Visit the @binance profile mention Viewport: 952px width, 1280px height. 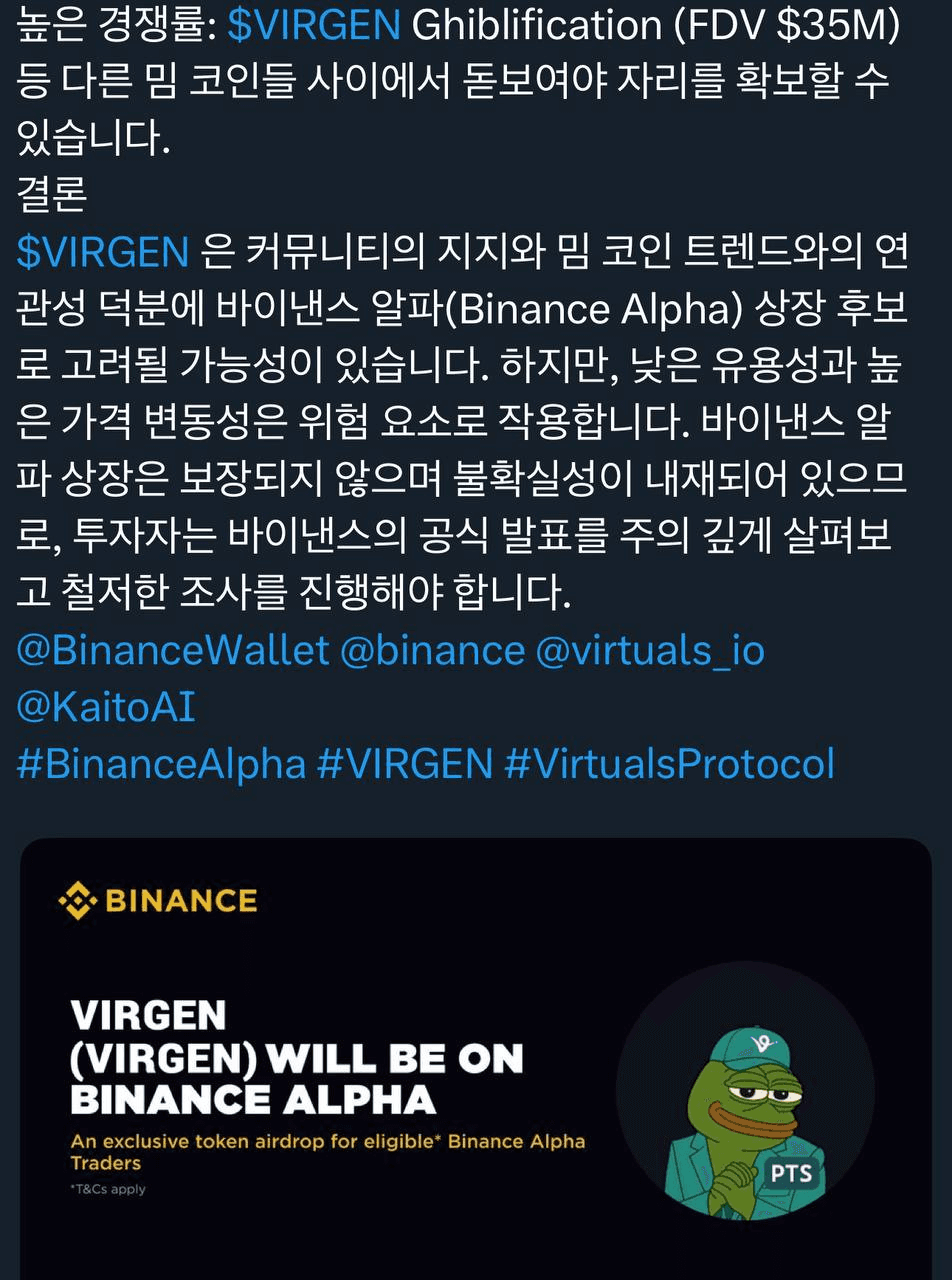pyautogui.click(x=432, y=651)
